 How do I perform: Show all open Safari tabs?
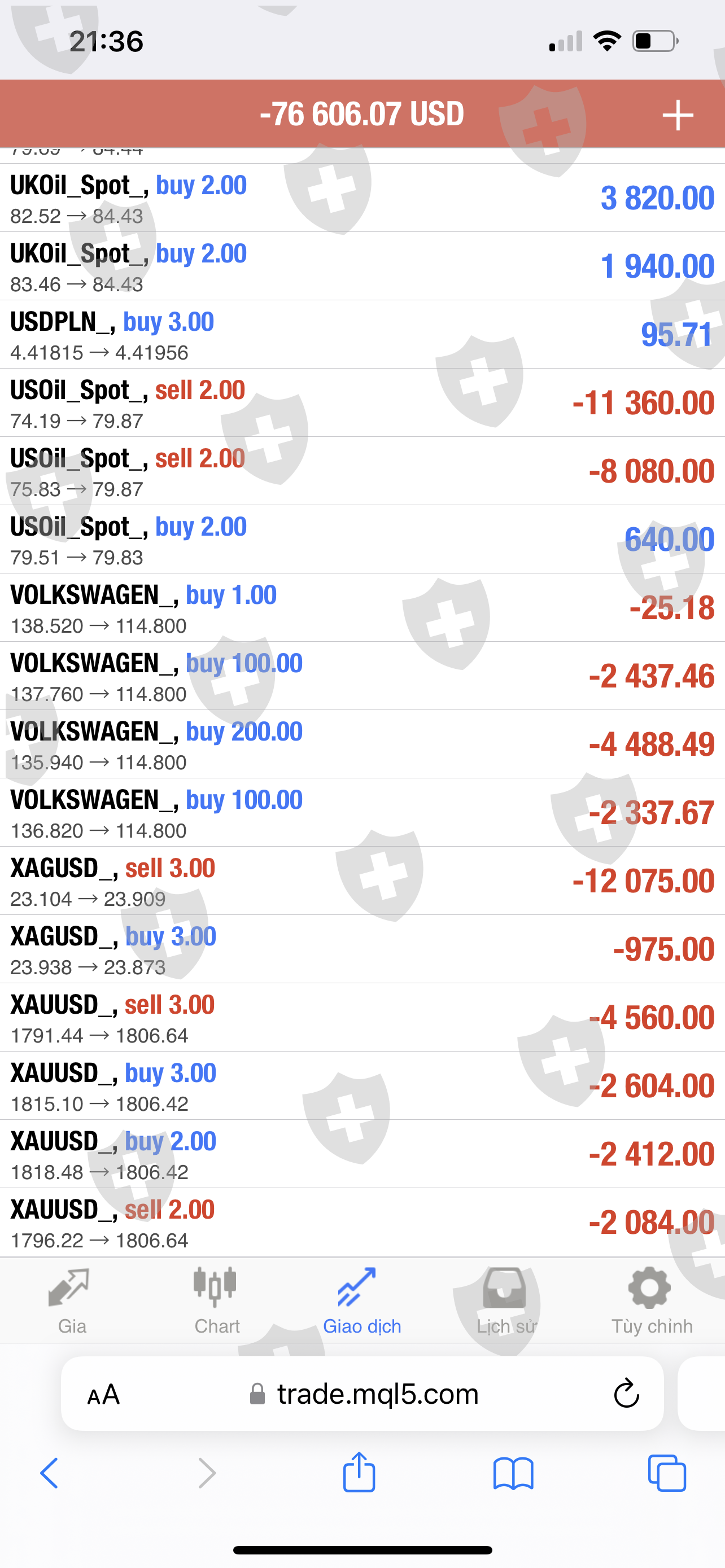(x=667, y=1473)
